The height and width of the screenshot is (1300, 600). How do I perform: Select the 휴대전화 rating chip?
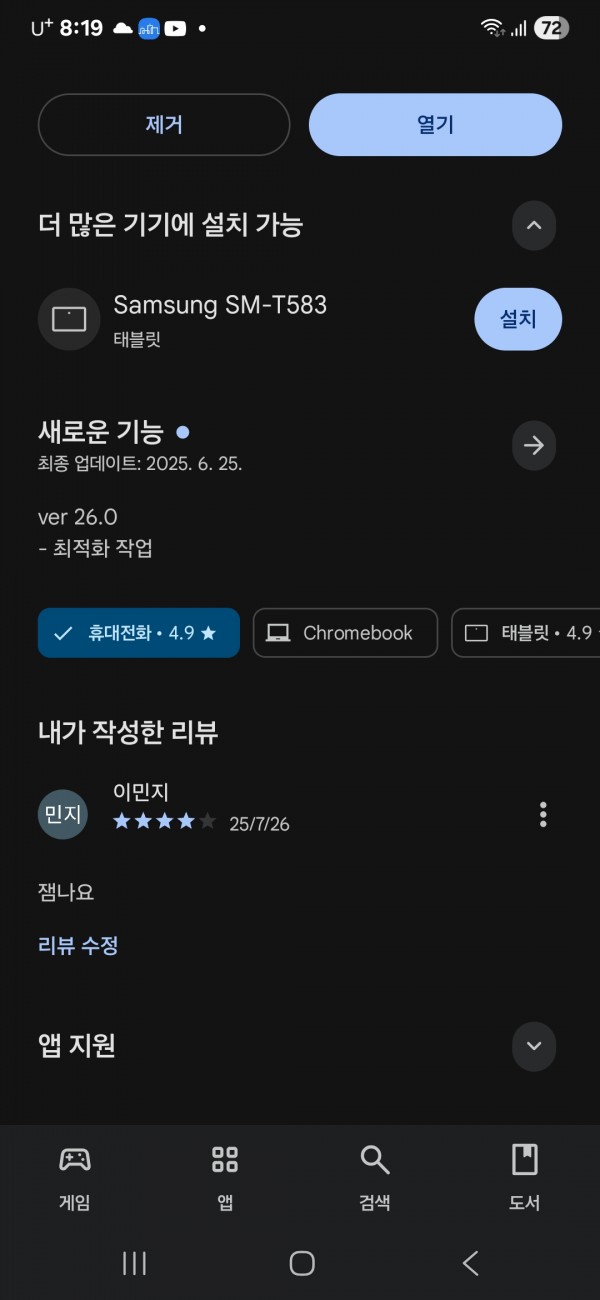tap(139, 633)
